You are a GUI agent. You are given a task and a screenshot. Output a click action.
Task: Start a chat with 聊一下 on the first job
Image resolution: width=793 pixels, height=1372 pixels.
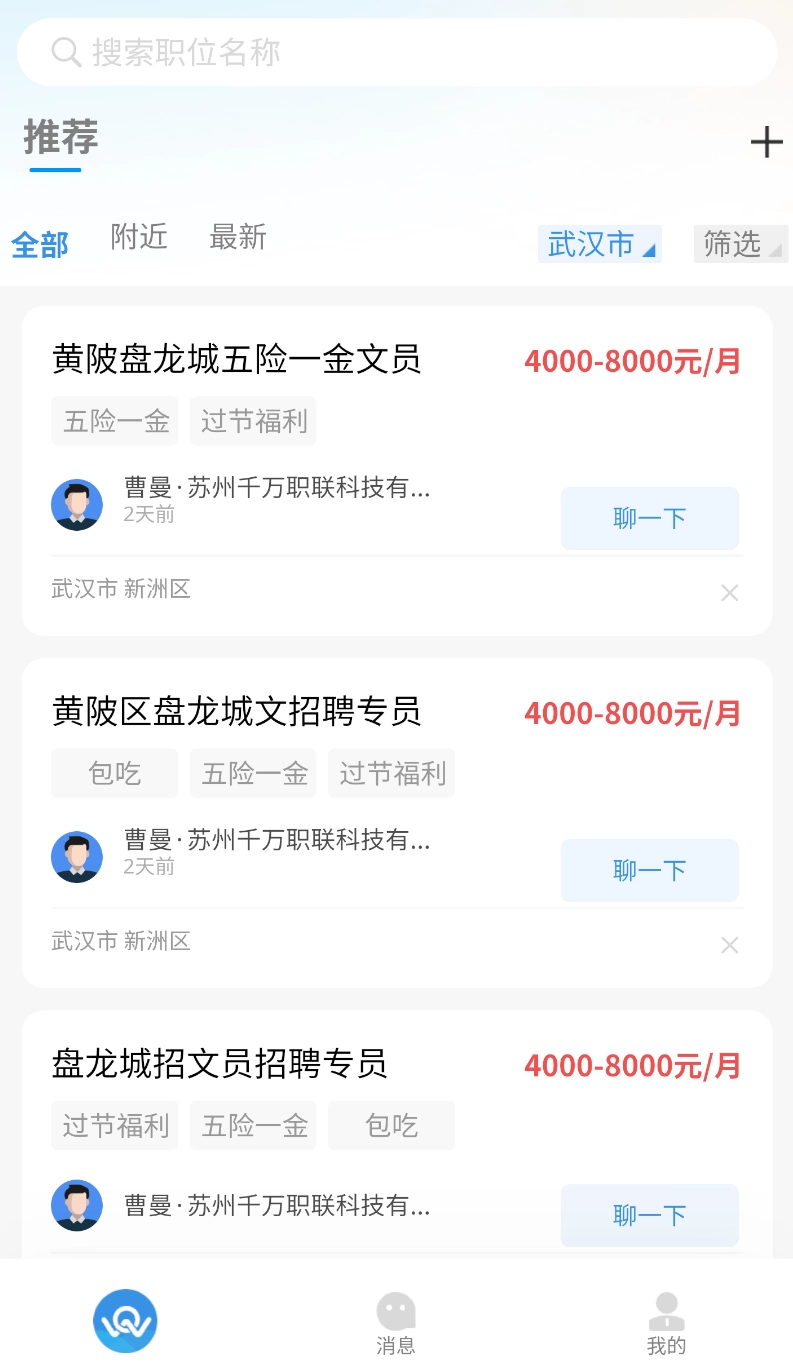tap(649, 518)
